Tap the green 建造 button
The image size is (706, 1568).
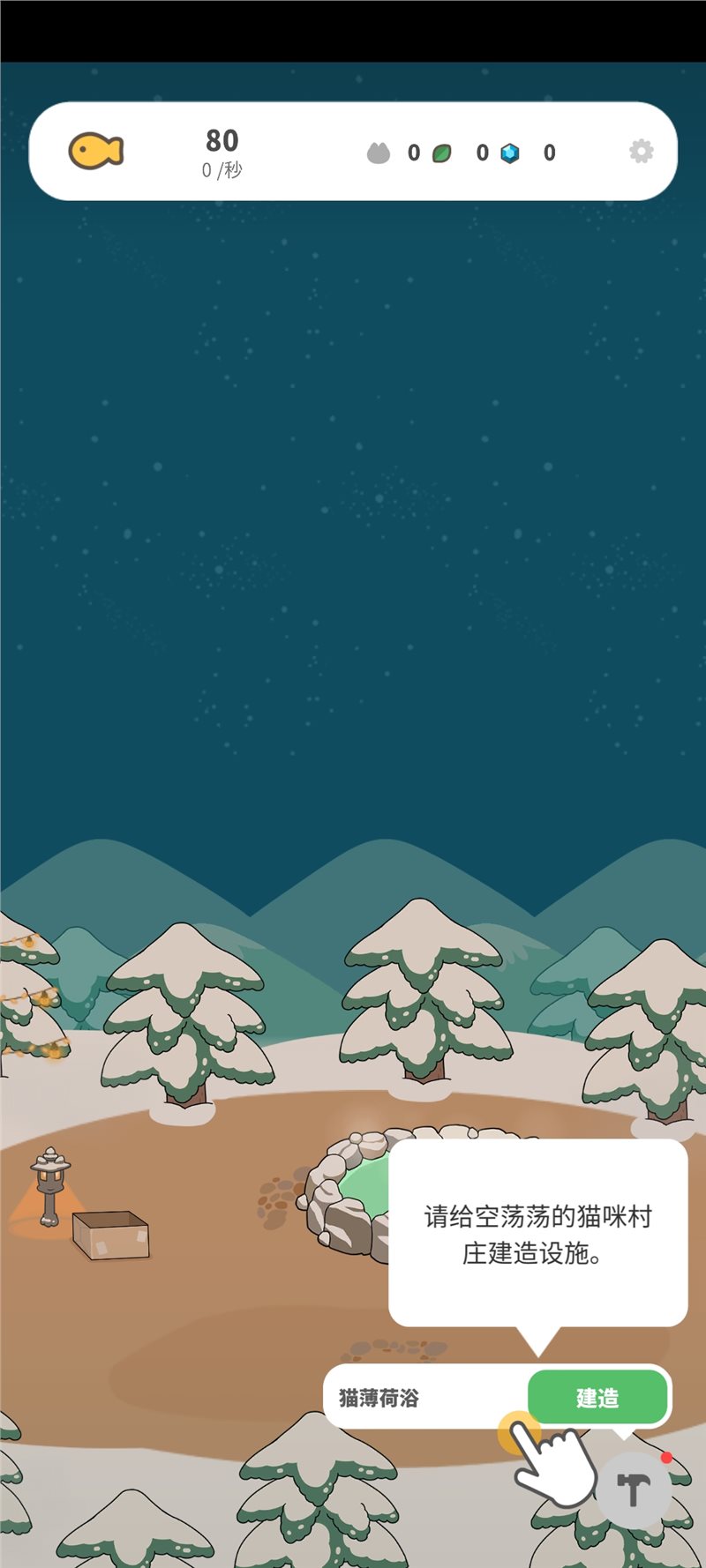pos(597,1398)
